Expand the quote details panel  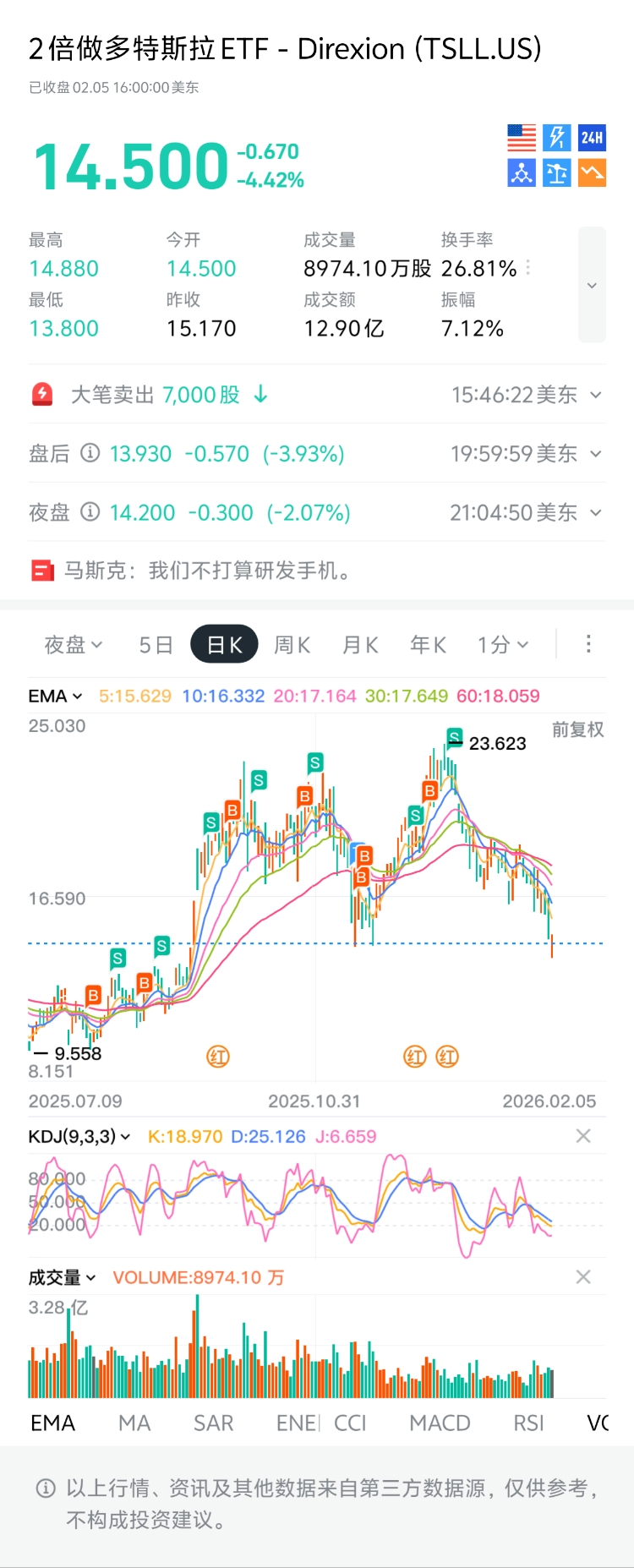pos(592,285)
